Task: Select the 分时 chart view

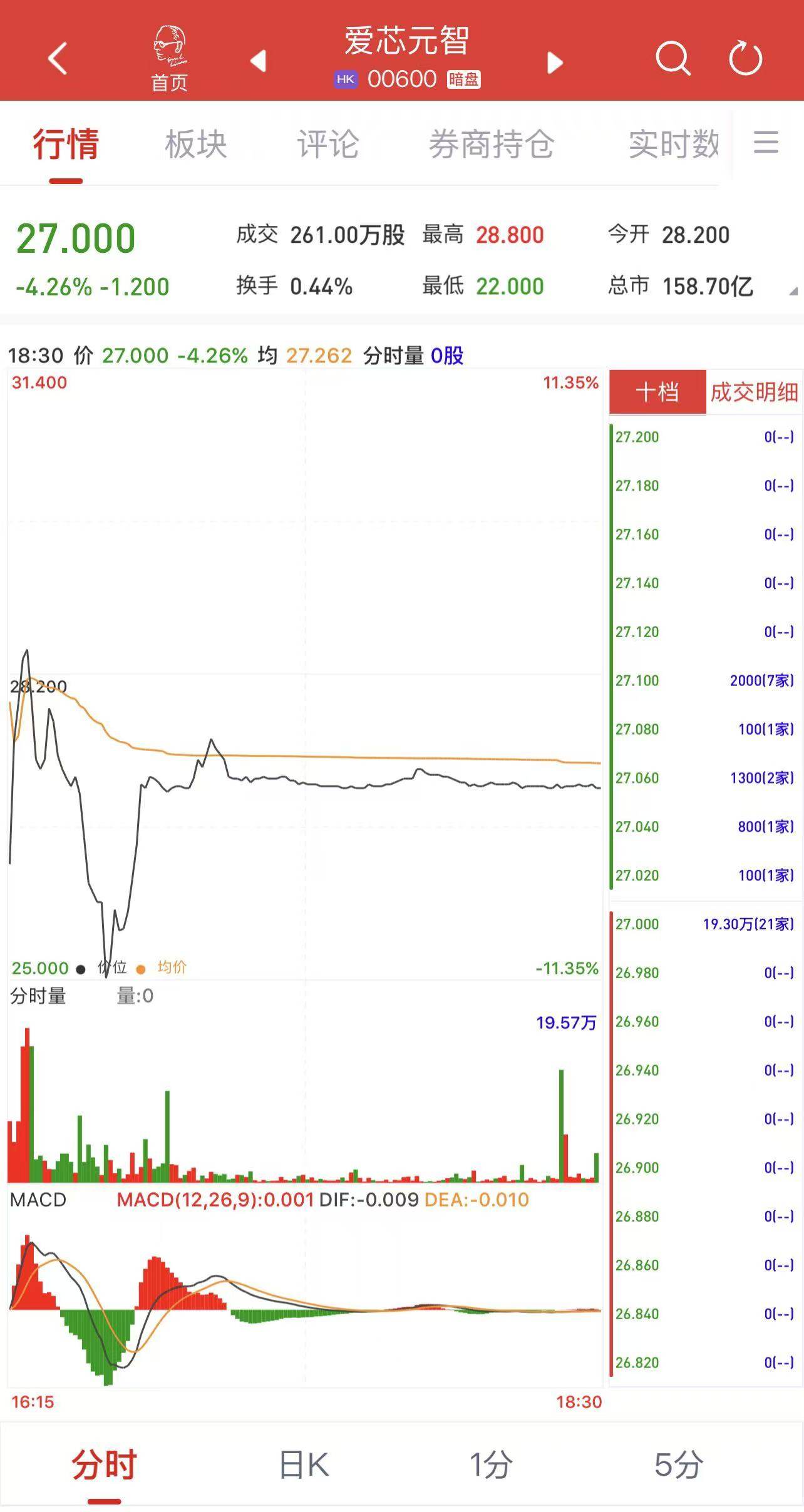Action: (x=104, y=1465)
